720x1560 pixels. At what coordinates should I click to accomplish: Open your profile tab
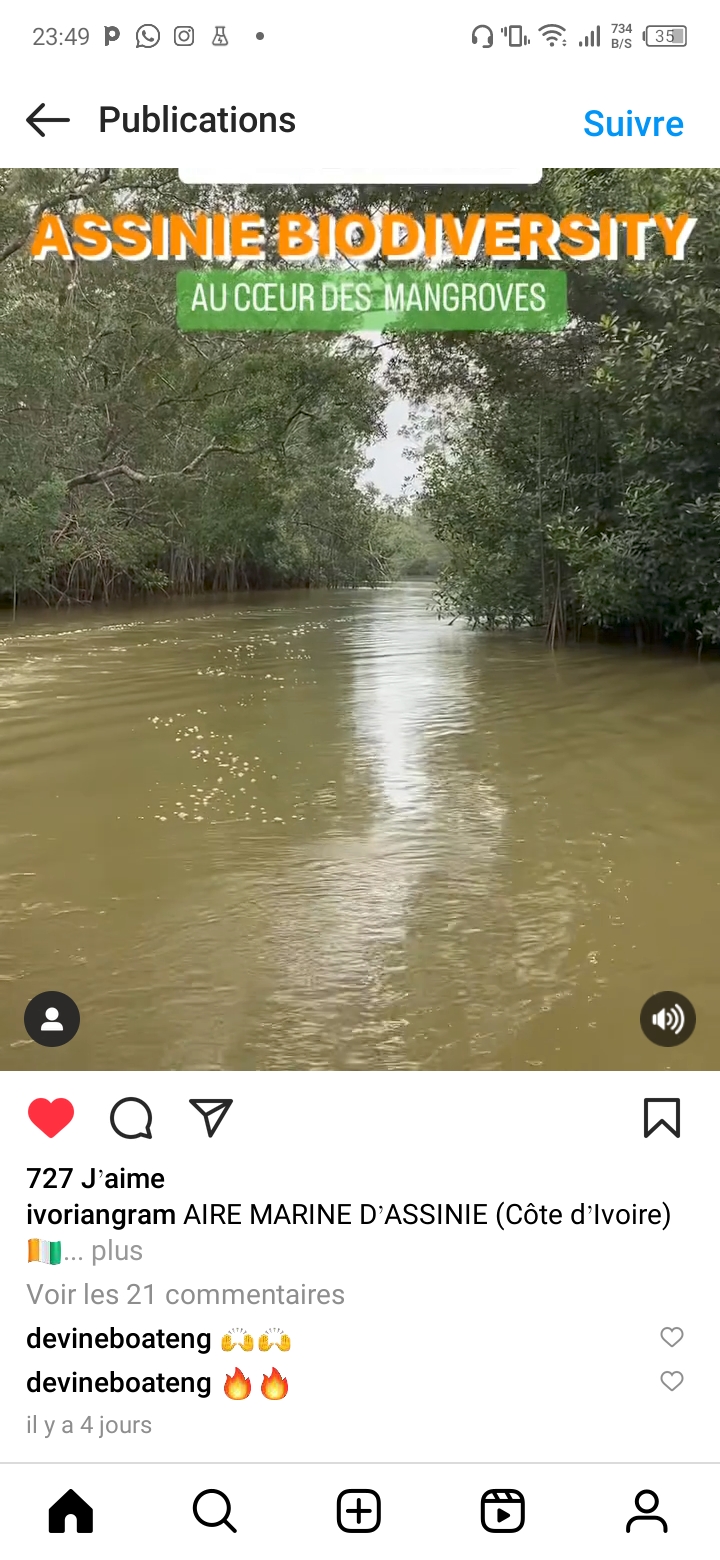[x=646, y=1511]
